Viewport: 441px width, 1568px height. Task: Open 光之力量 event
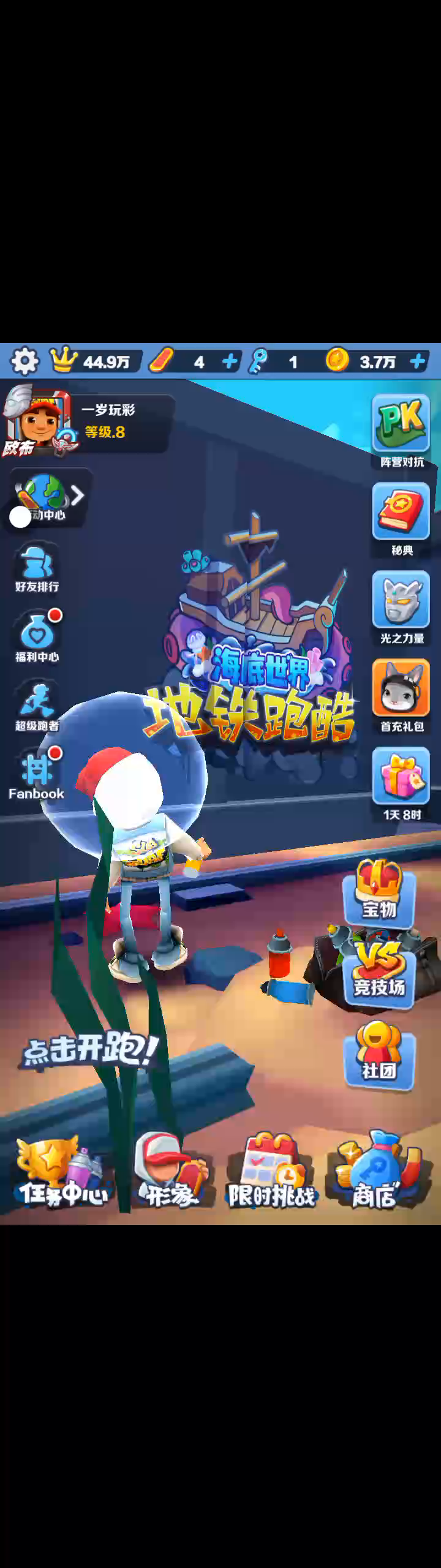[x=401, y=608]
